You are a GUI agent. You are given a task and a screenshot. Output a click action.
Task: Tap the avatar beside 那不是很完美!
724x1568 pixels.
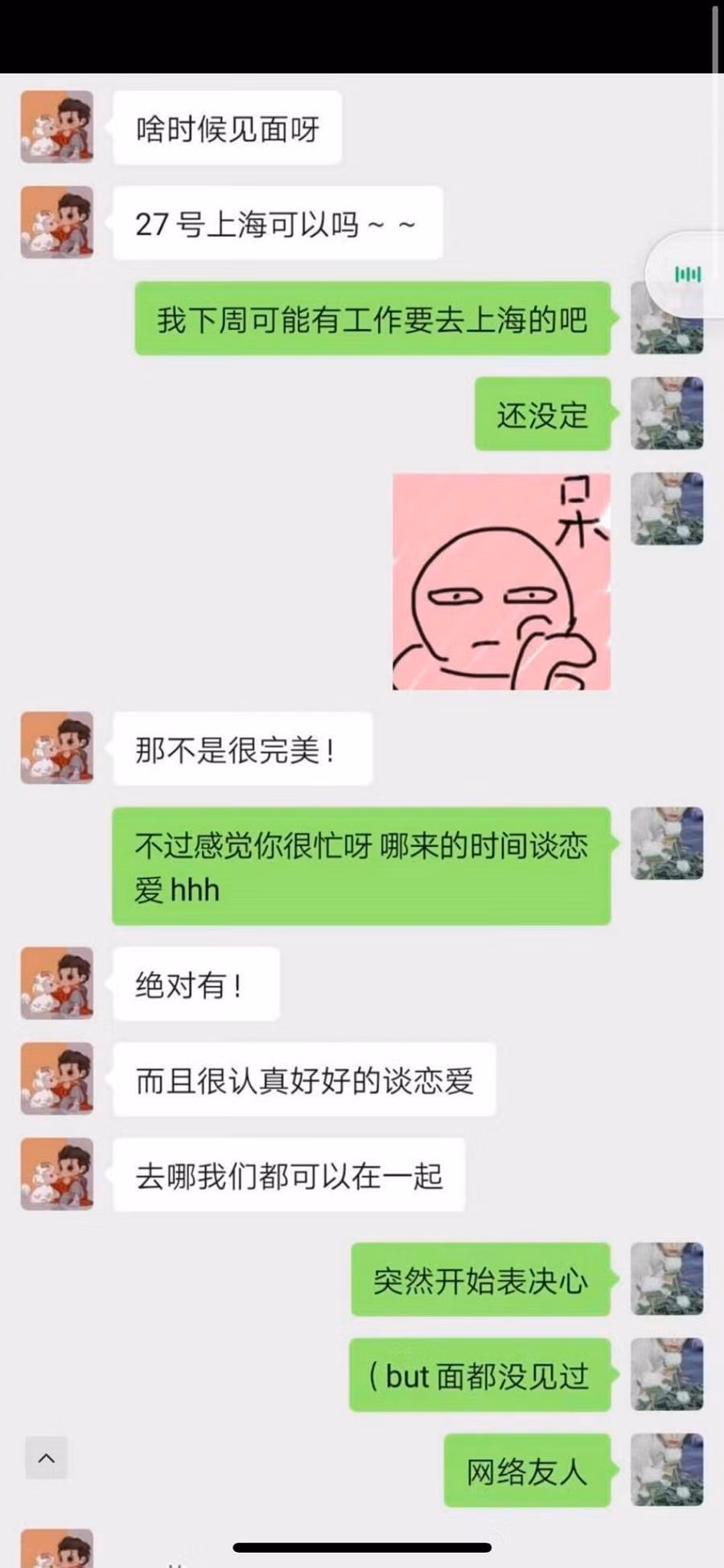57,748
